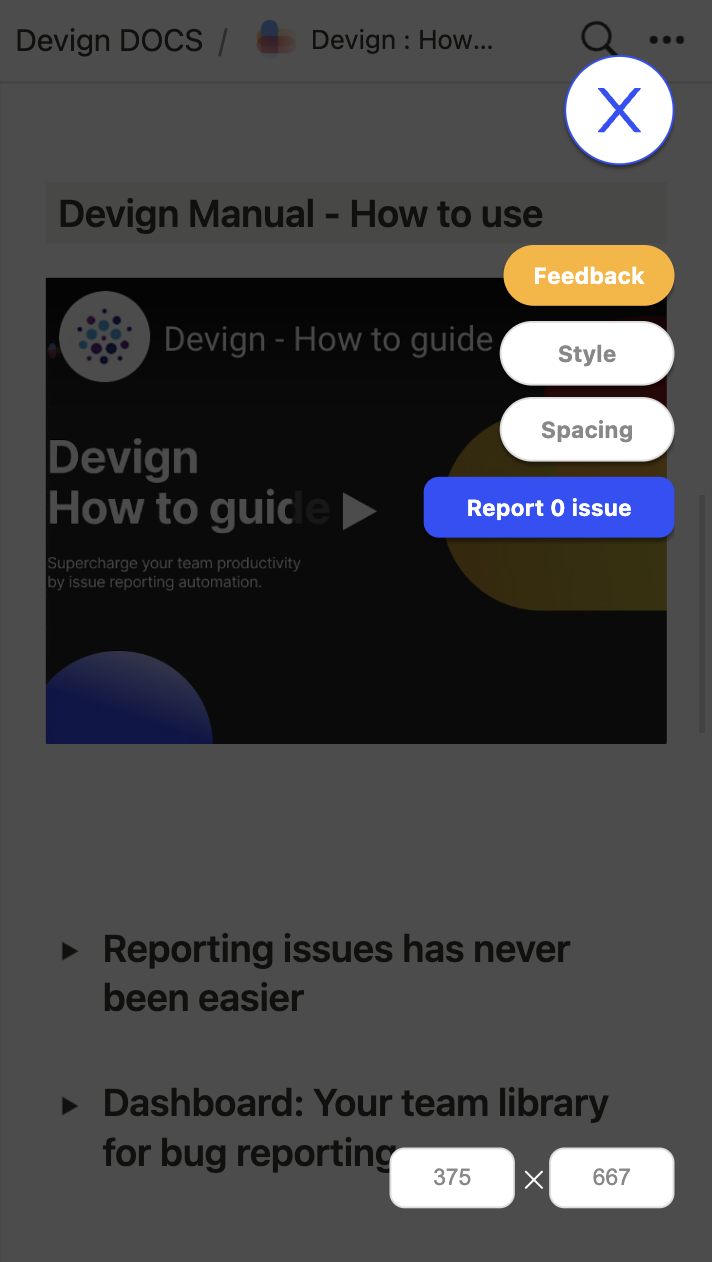Close the overlay with the X button
The height and width of the screenshot is (1262, 712).
(x=619, y=110)
